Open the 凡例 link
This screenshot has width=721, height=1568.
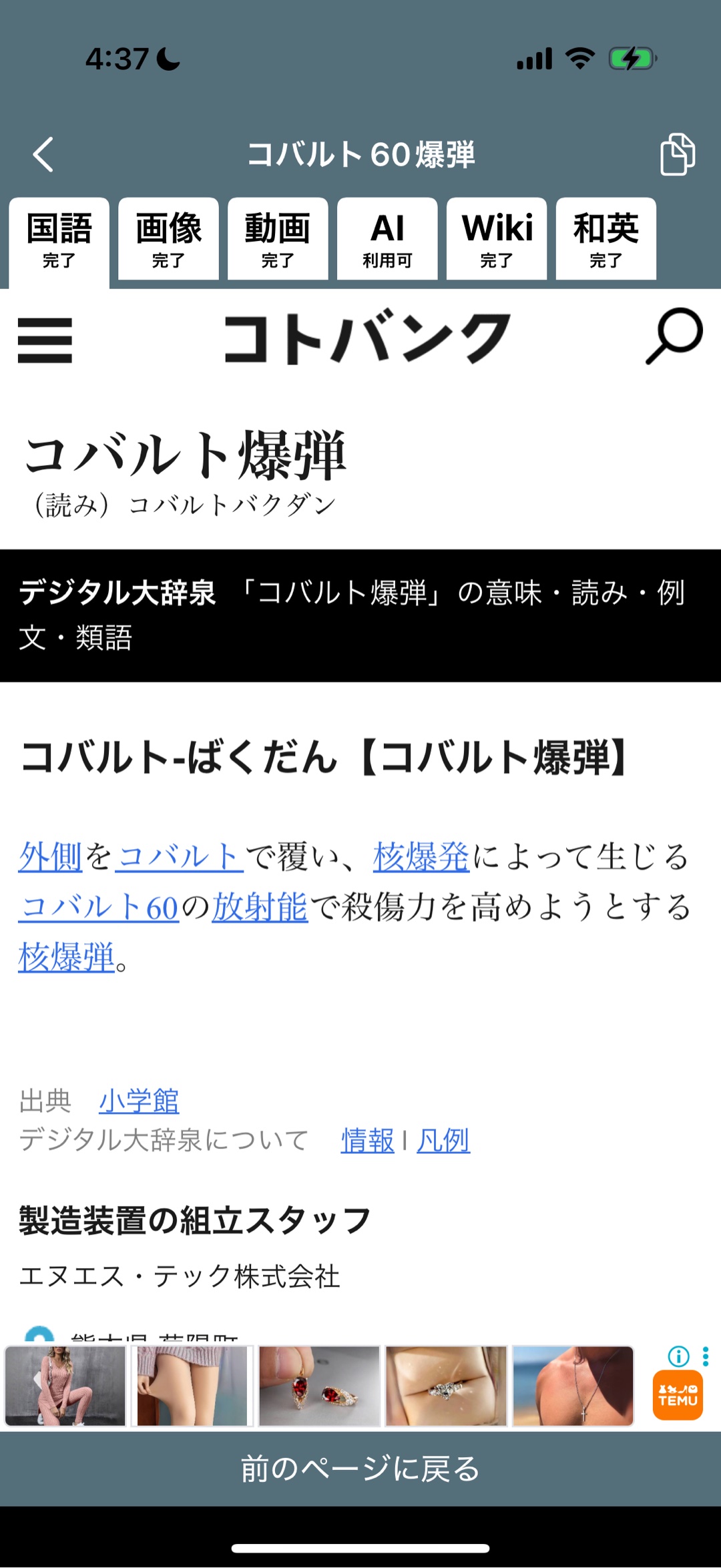(x=443, y=1140)
